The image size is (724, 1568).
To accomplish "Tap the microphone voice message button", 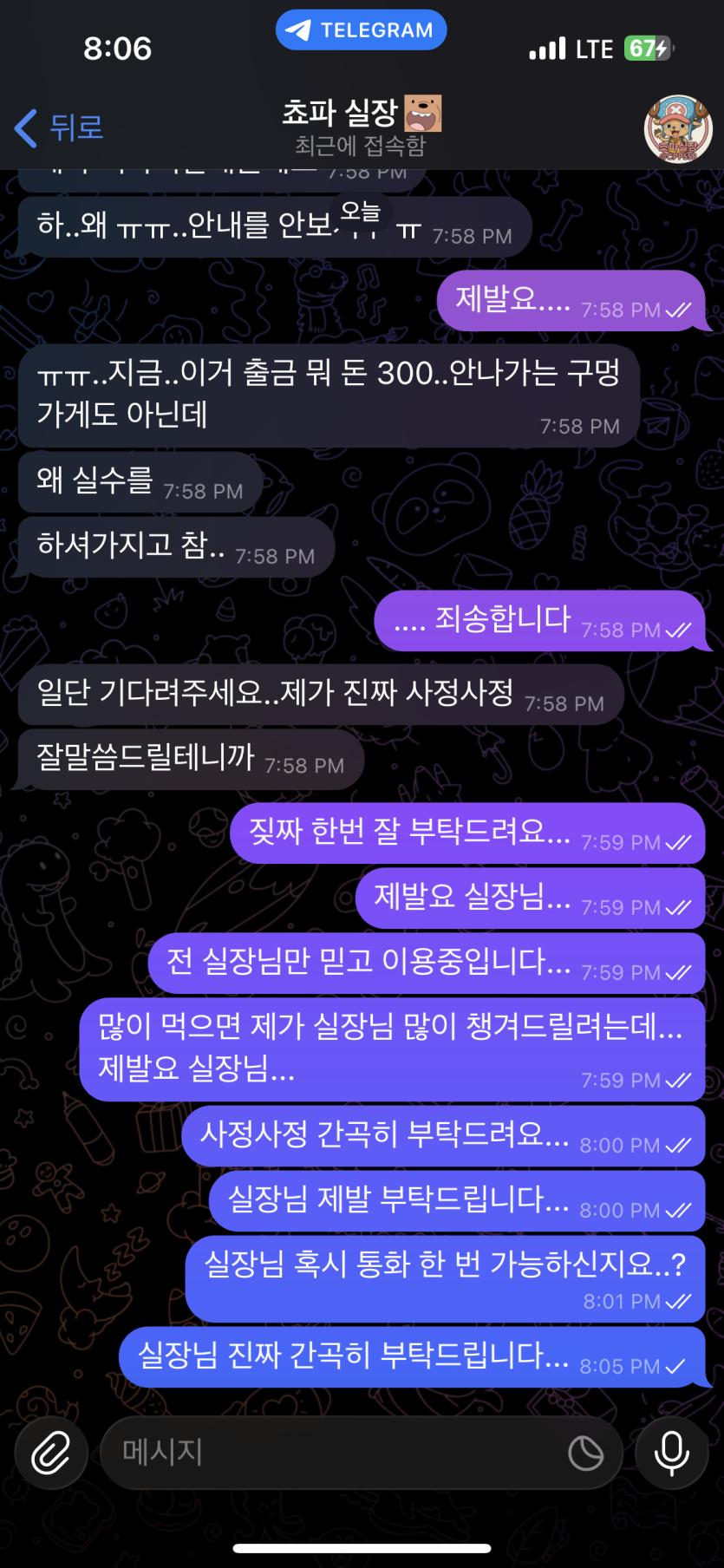I will tap(671, 1453).
